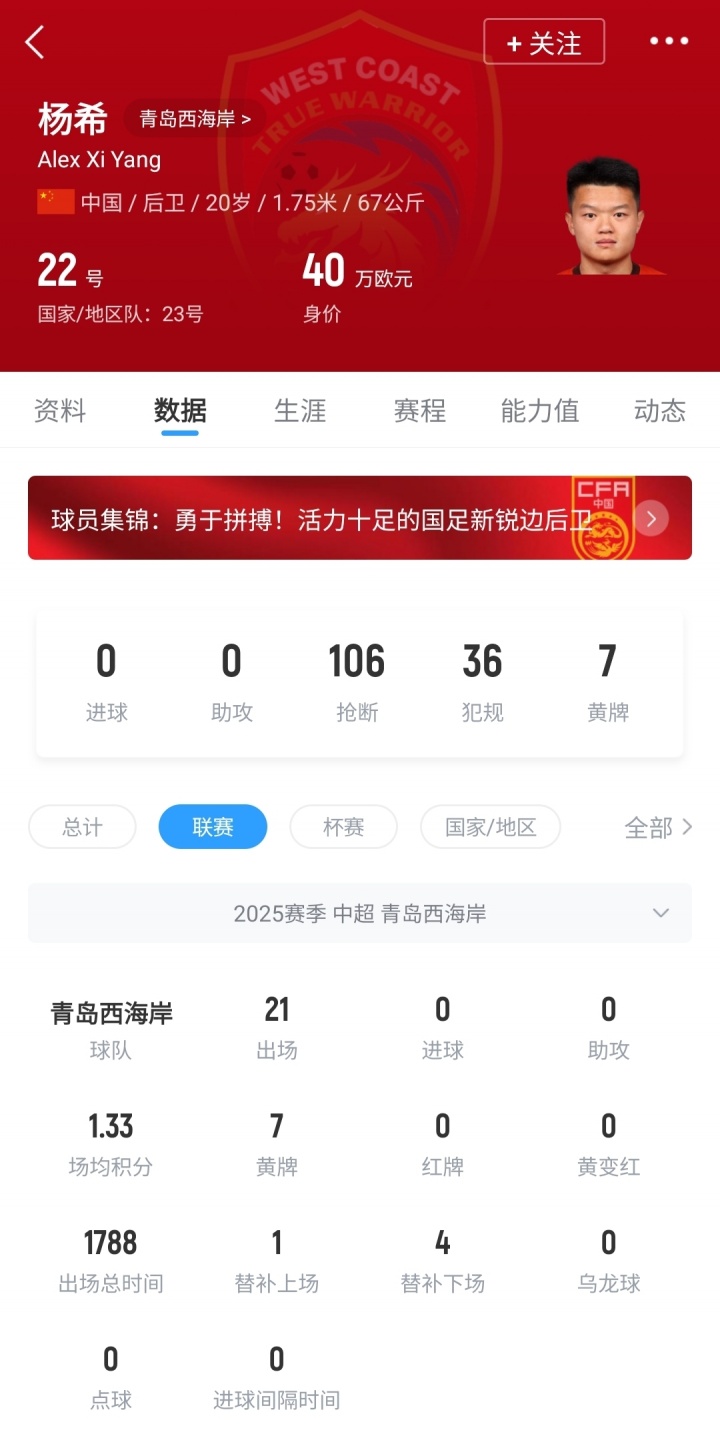Open the 球员集锦 highlights video link
The height and width of the screenshot is (1444, 720).
pos(300,518)
